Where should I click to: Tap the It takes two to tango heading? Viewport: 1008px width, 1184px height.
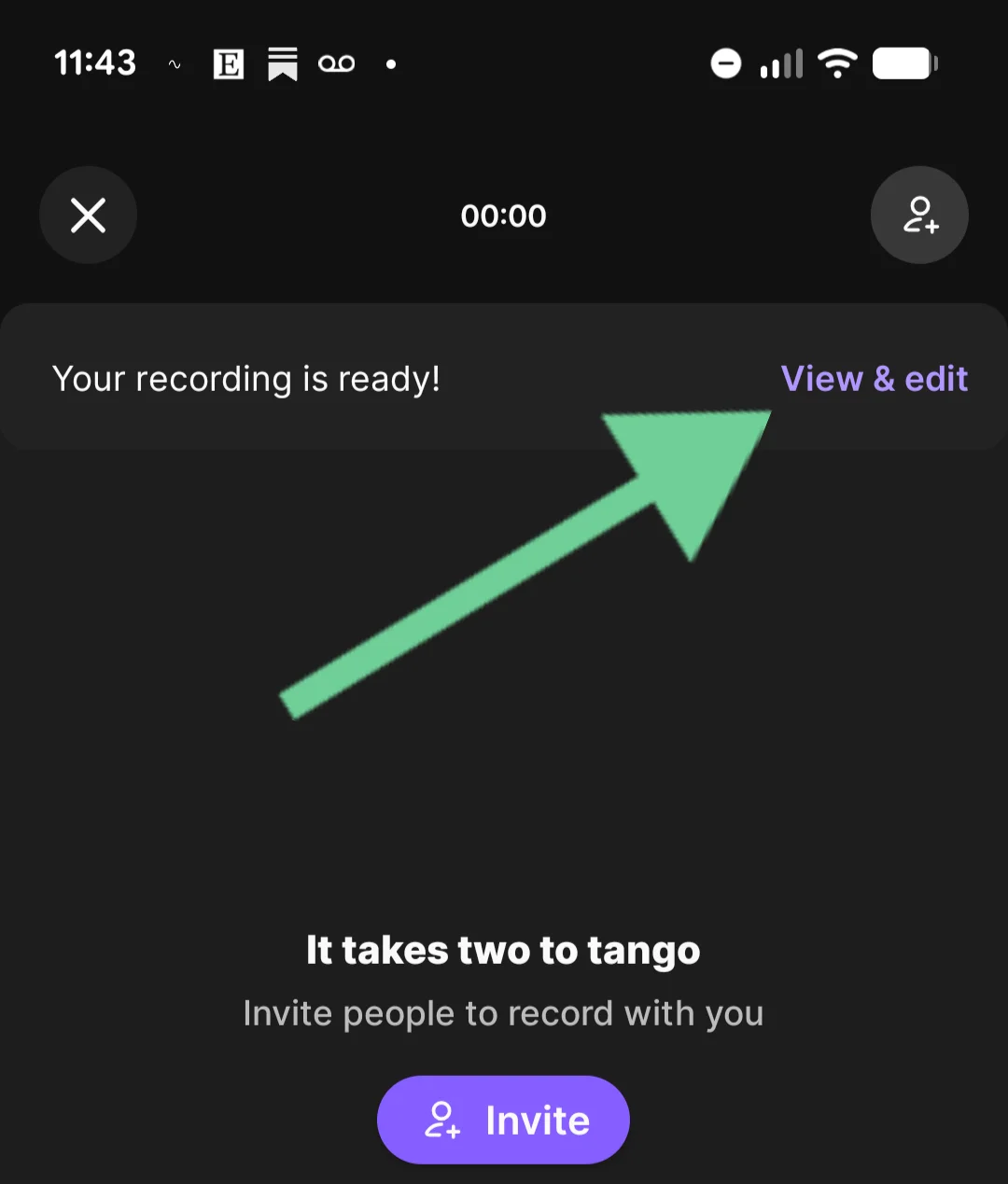tap(503, 950)
